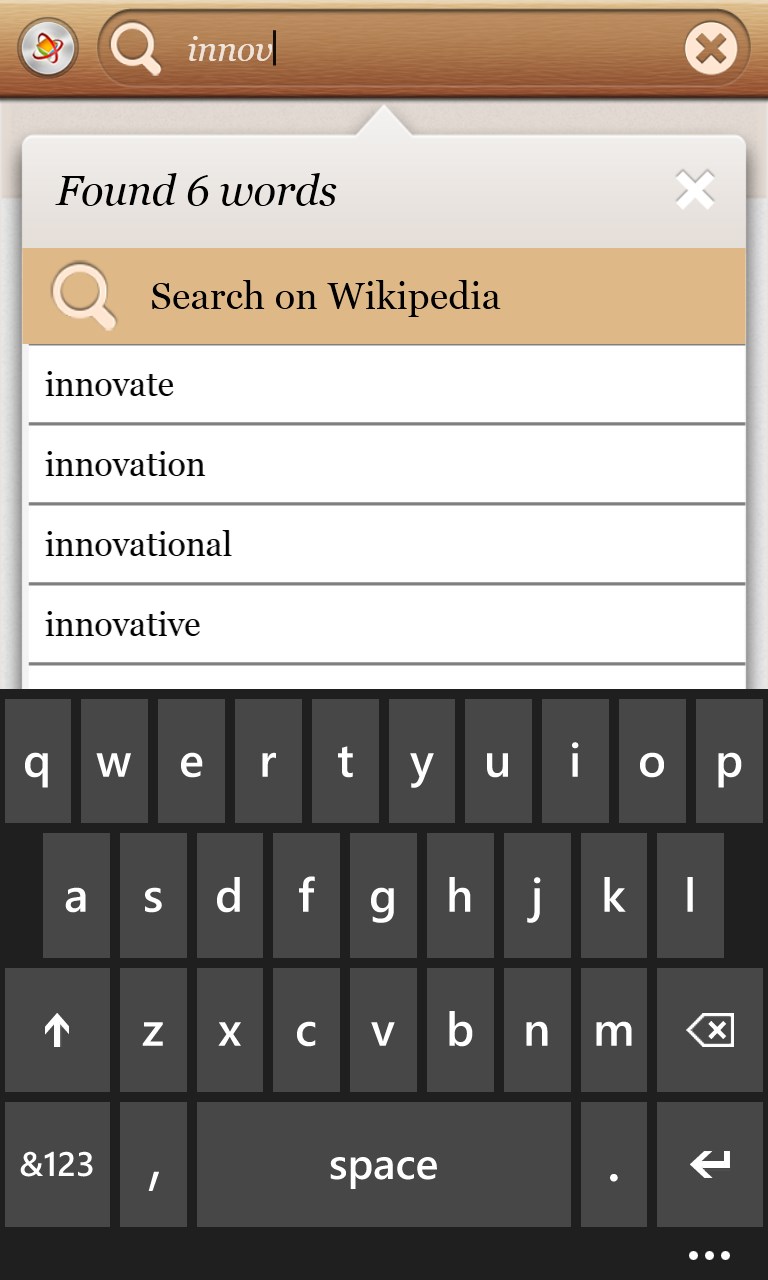Search on Wikipedia for this term
The image size is (768, 1280).
(384, 296)
